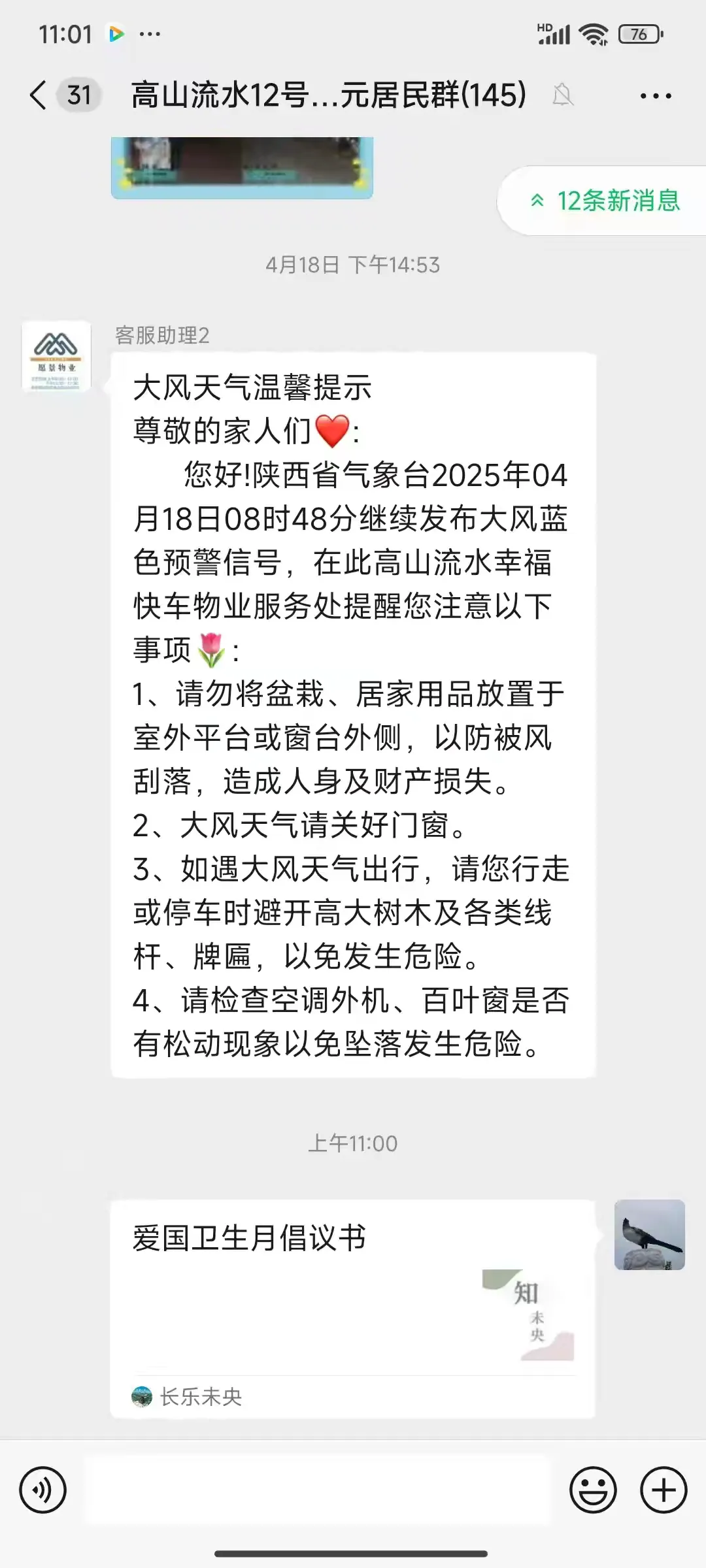Open the plus attachment menu
Viewport: 706px width, 1568px height.
(664, 1490)
